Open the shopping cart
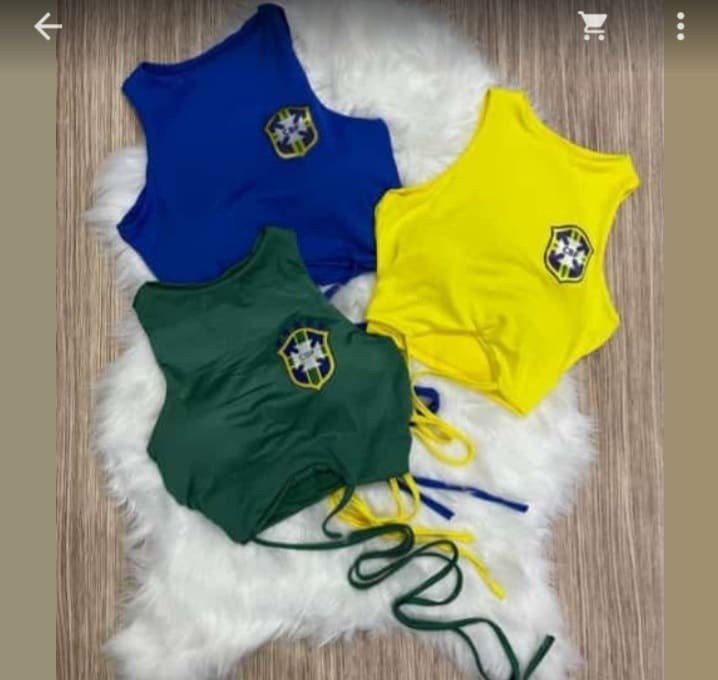 click(x=593, y=27)
